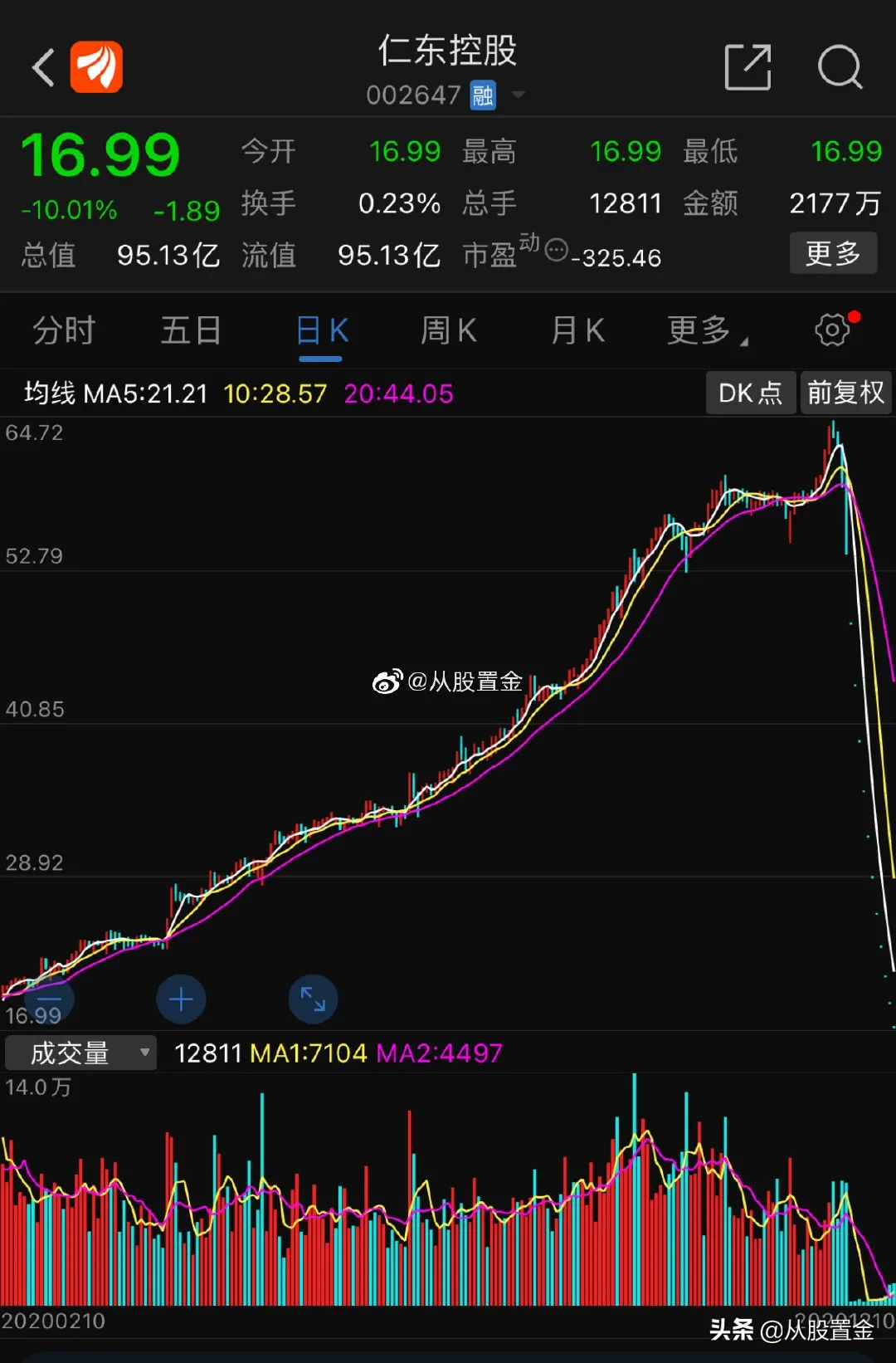Image resolution: width=896 pixels, height=1363 pixels.
Task: Expand the stock code dropdown arrow
Action: click(519, 95)
